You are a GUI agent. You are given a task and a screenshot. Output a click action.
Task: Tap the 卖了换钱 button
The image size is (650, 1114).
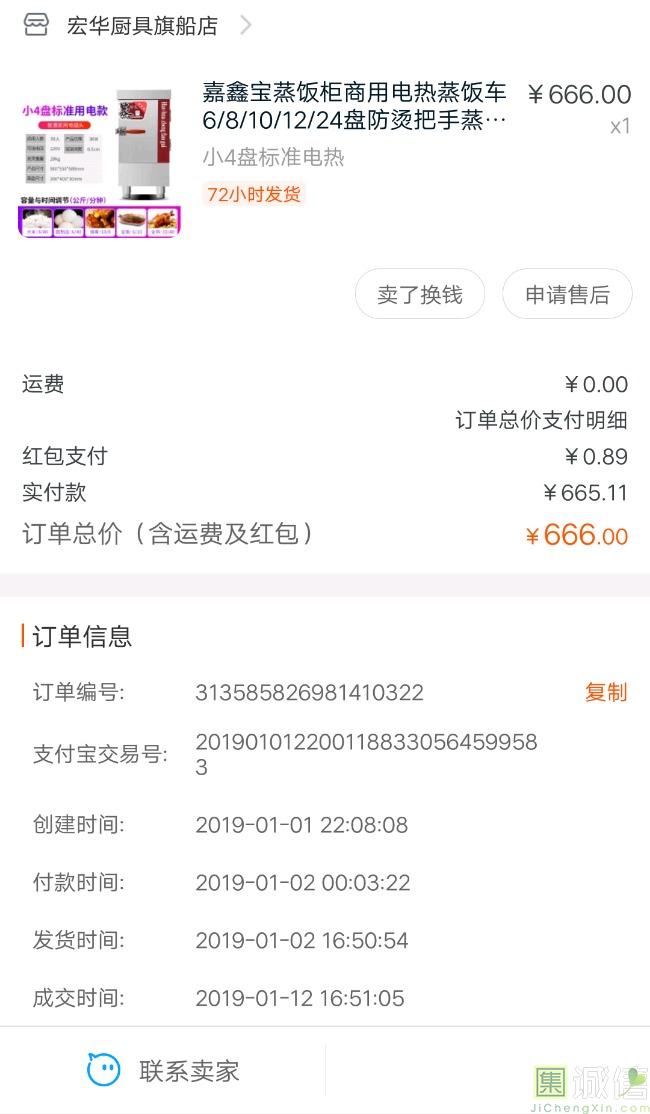(x=420, y=295)
